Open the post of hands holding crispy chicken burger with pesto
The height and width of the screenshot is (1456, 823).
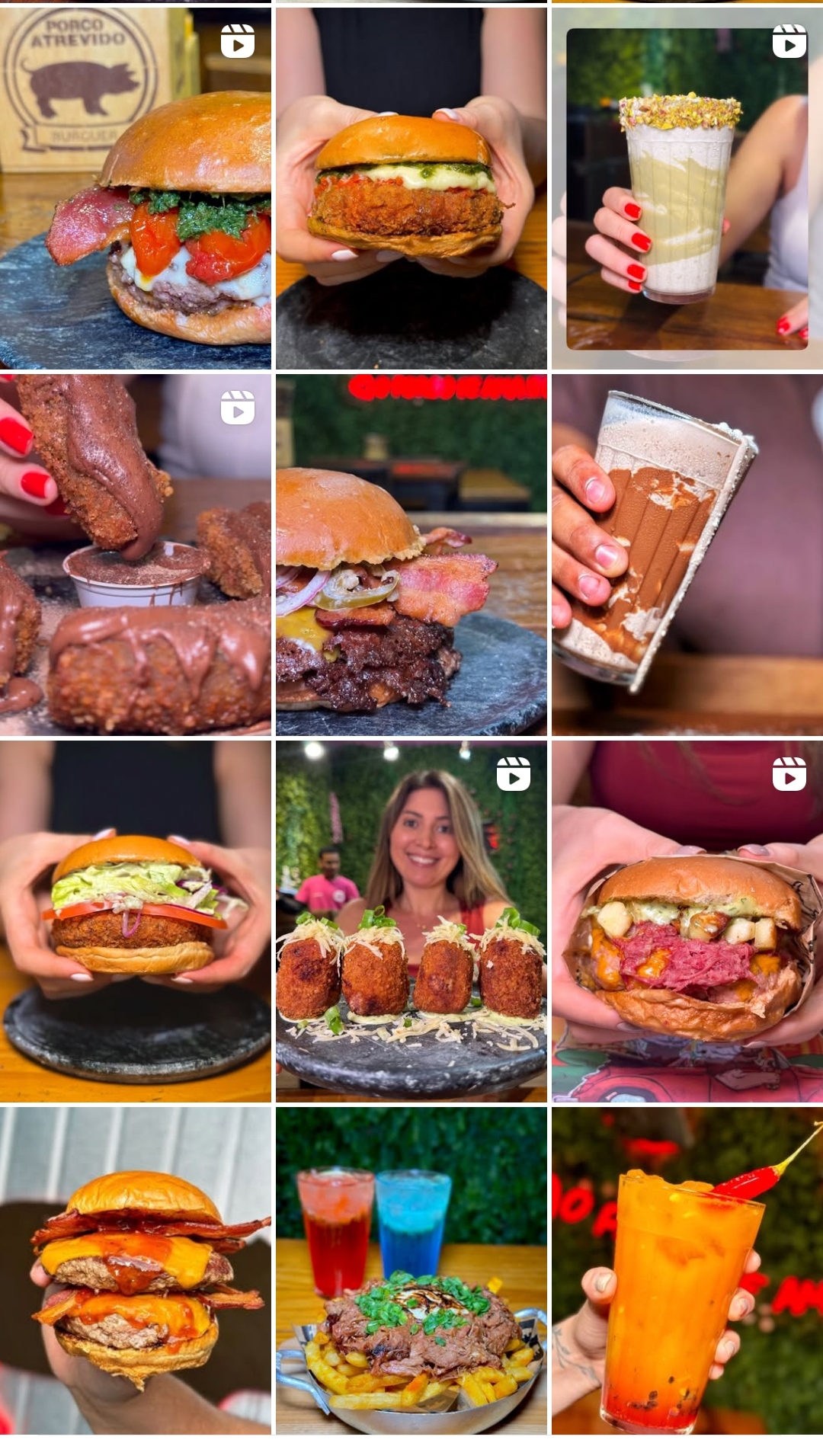click(x=411, y=188)
